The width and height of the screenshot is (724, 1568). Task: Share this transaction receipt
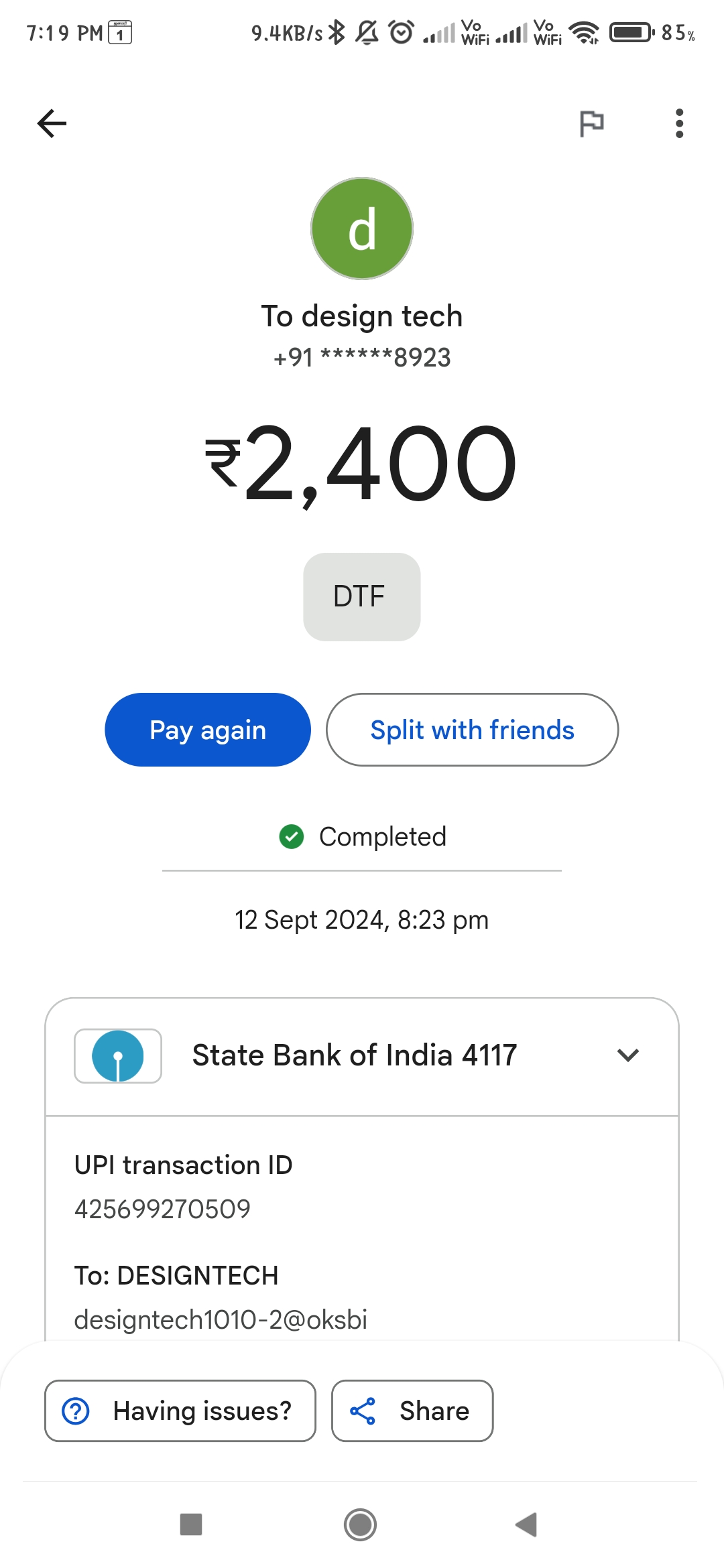click(412, 1411)
